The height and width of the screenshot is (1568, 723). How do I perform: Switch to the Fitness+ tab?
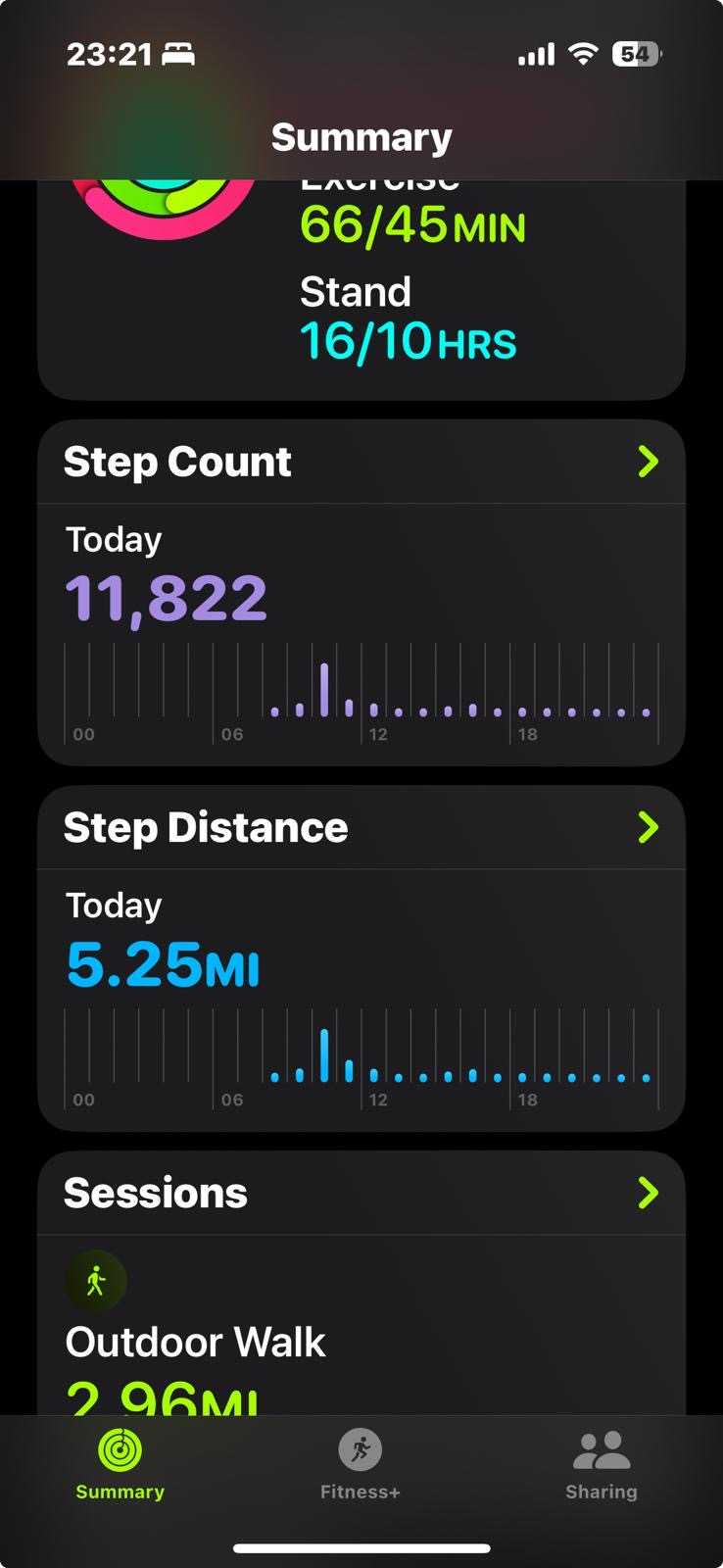tap(361, 1465)
